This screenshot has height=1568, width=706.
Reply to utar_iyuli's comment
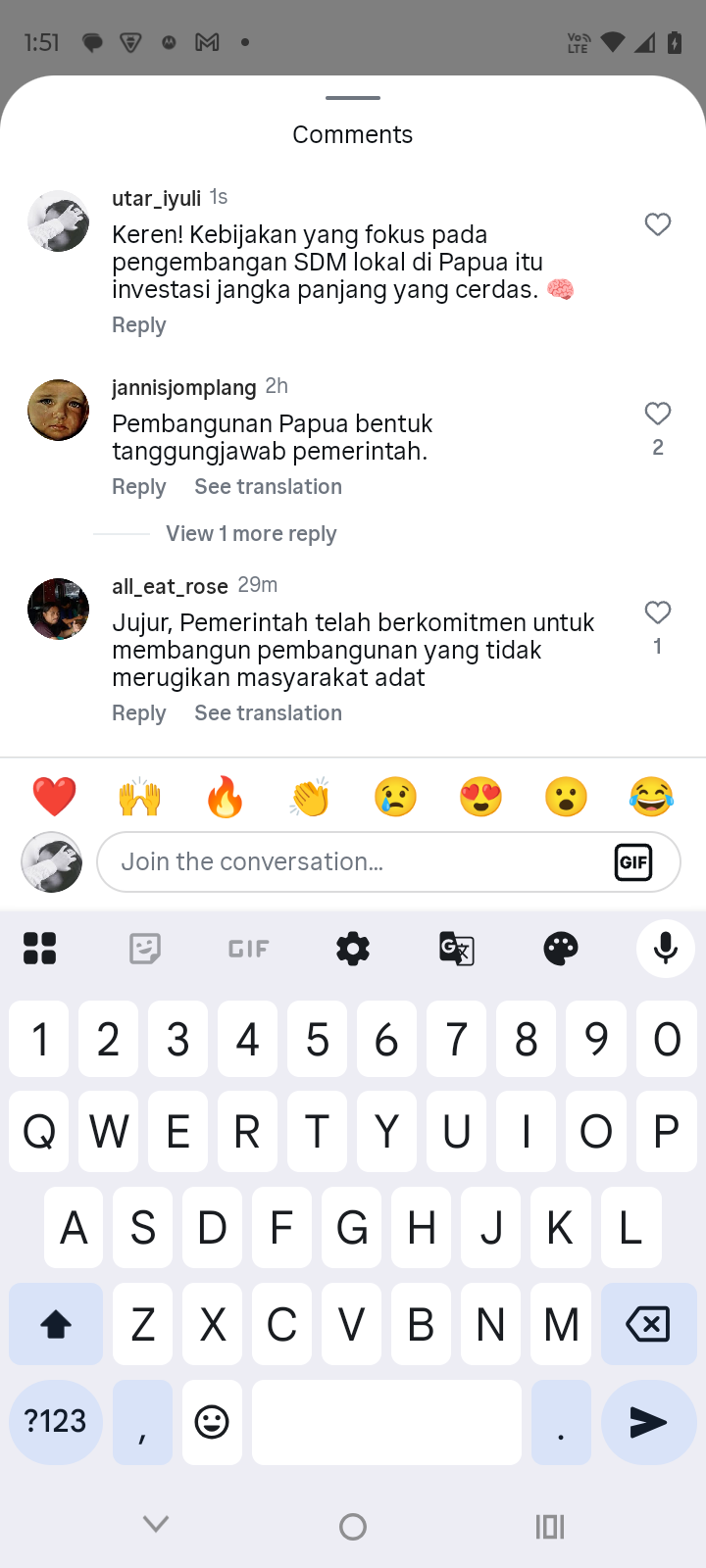pos(138,325)
